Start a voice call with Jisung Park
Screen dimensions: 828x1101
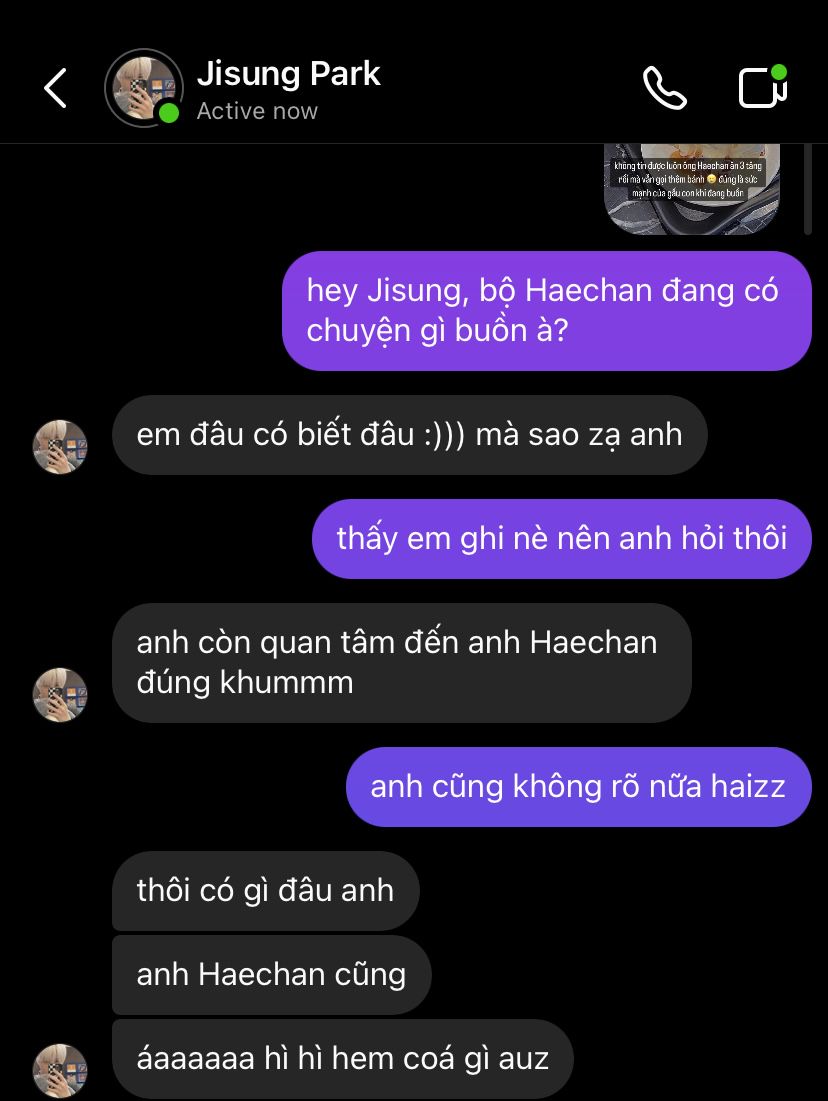point(664,88)
